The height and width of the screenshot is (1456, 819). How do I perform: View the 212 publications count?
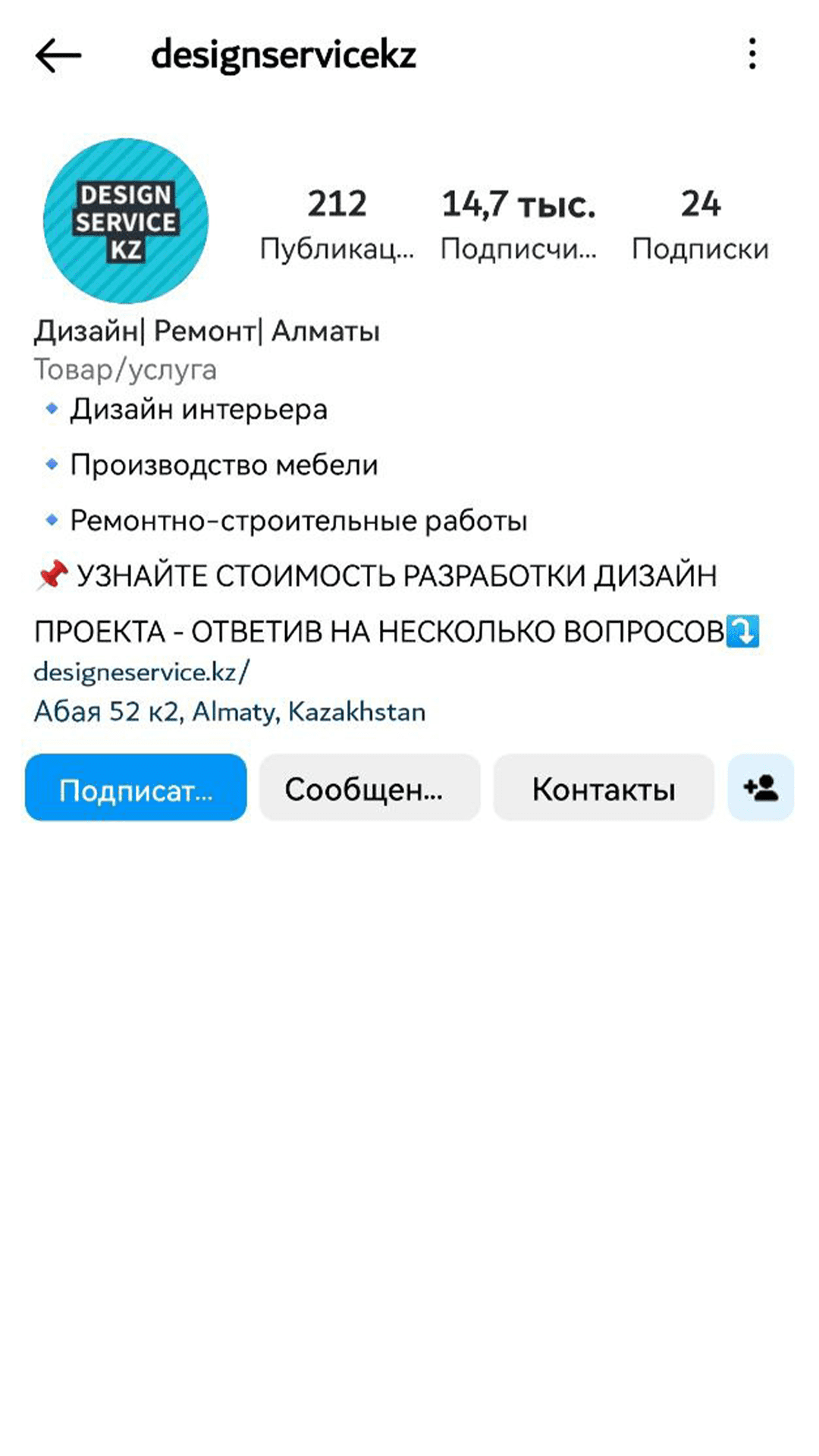337,225
